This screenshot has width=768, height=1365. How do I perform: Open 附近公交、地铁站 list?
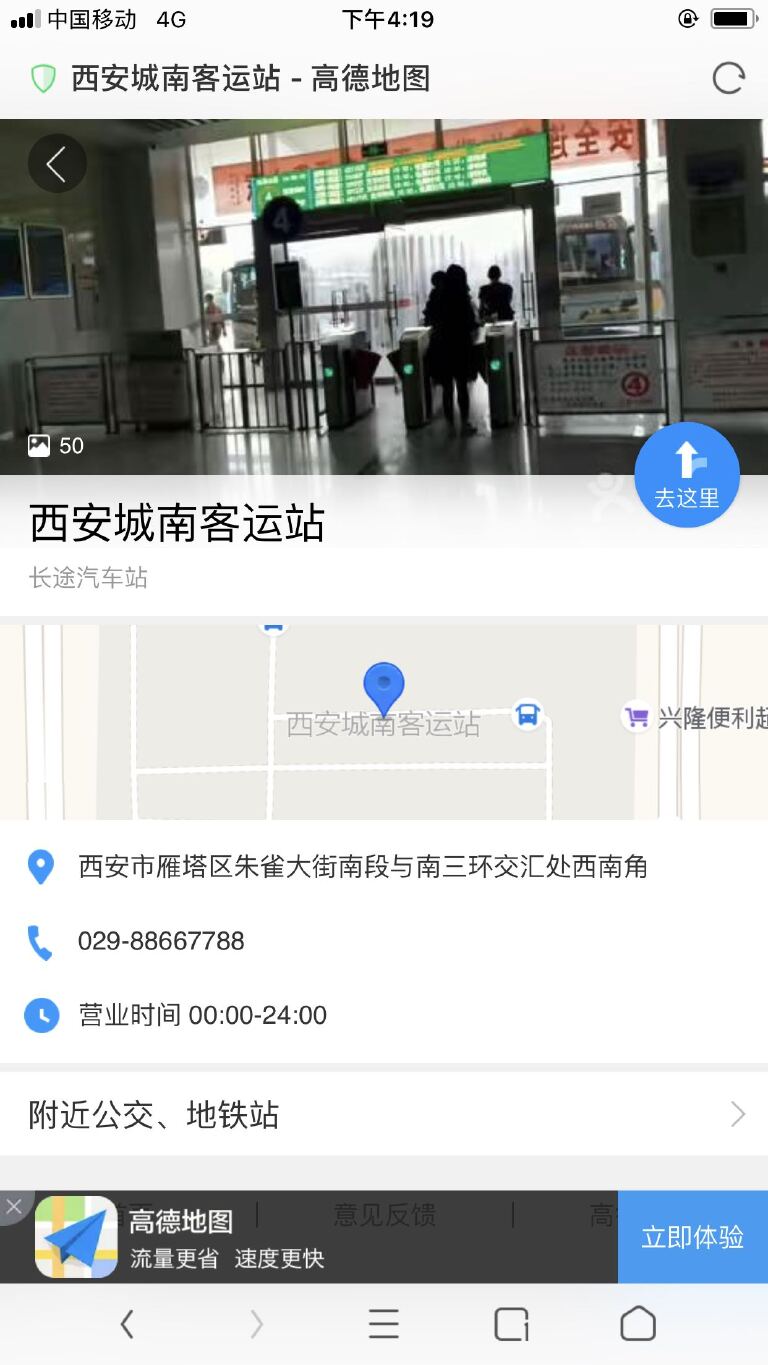pyautogui.click(x=384, y=1114)
